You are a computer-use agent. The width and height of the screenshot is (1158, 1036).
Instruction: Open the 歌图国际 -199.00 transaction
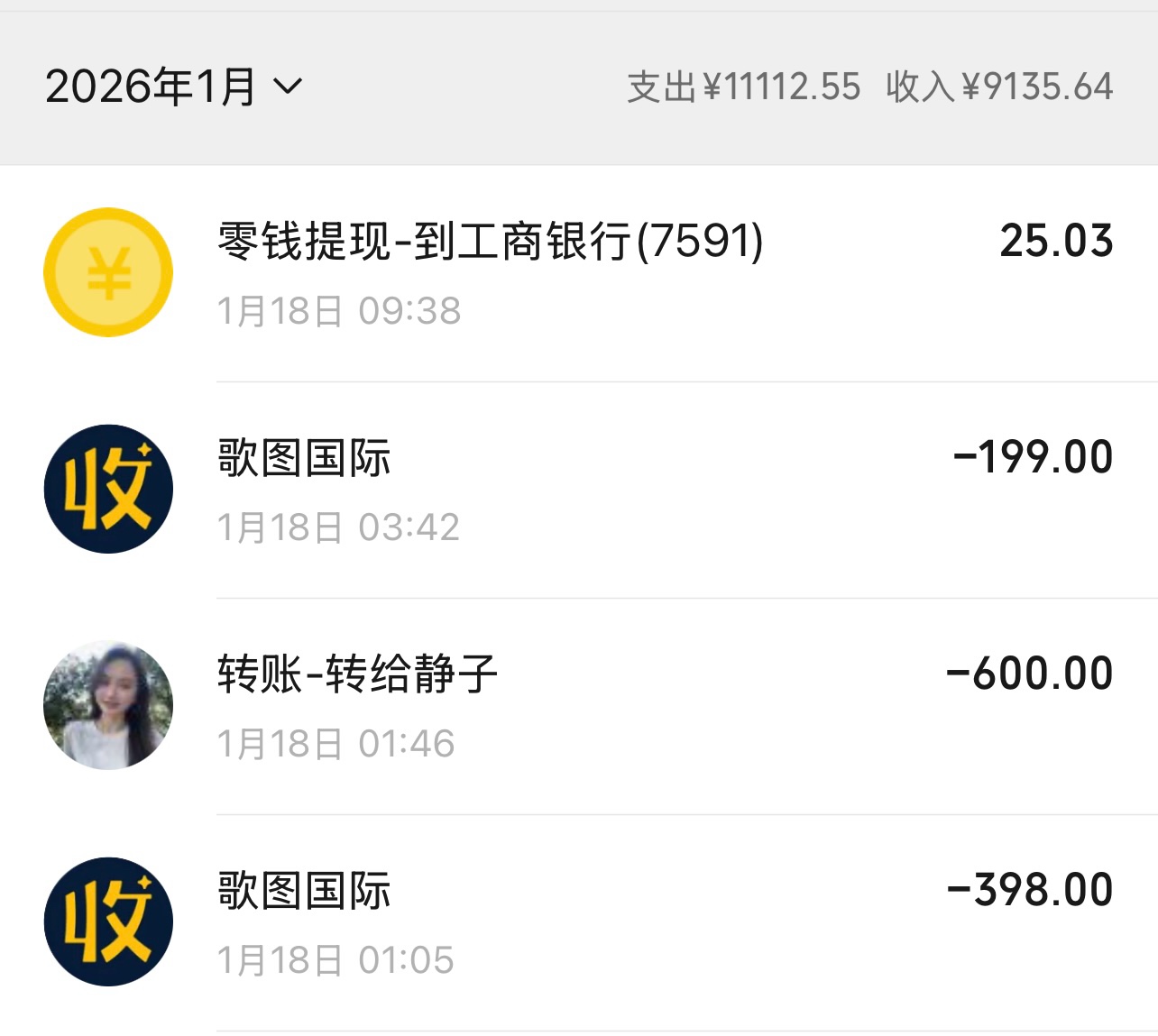click(577, 489)
